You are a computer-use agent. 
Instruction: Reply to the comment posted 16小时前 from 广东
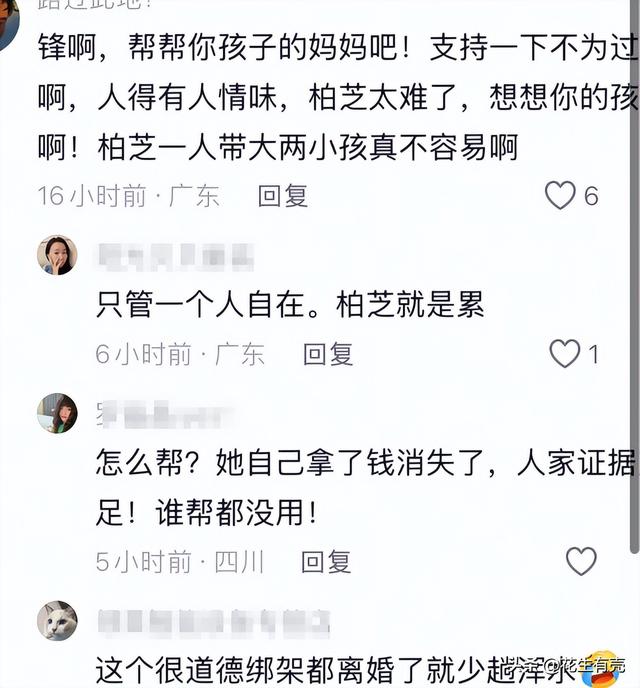click(x=282, y=195)
